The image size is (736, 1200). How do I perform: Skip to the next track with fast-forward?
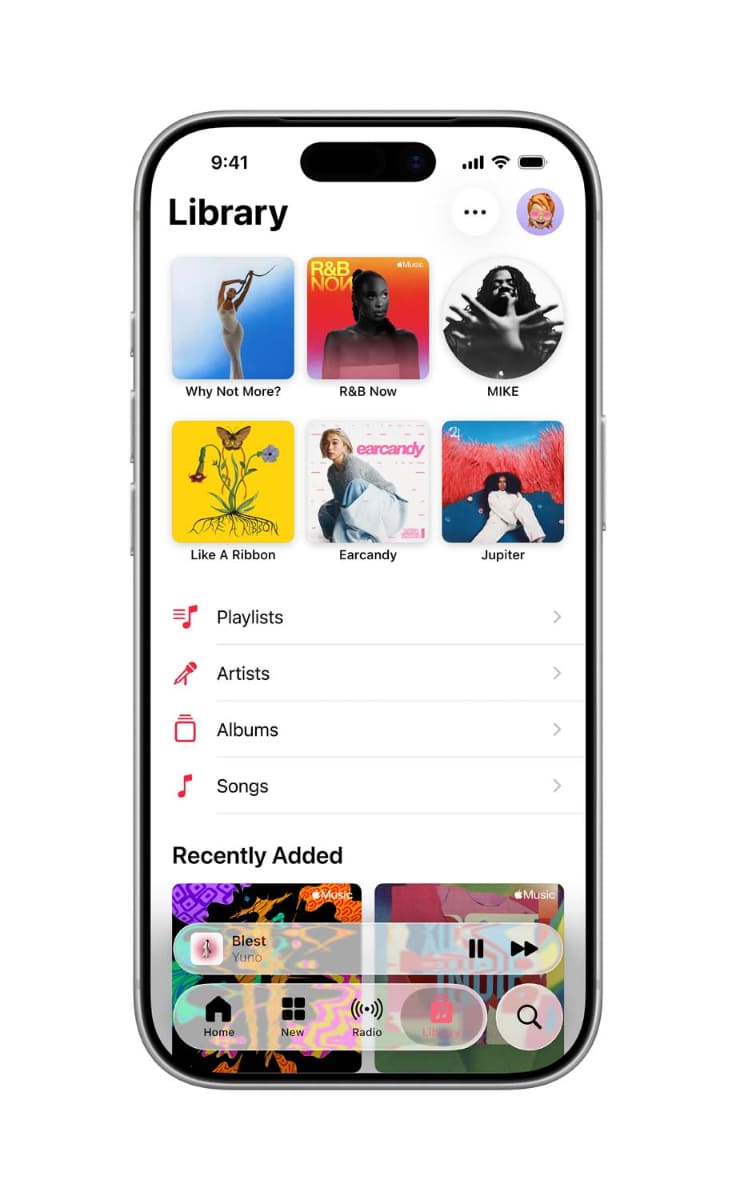pos(523,949)
